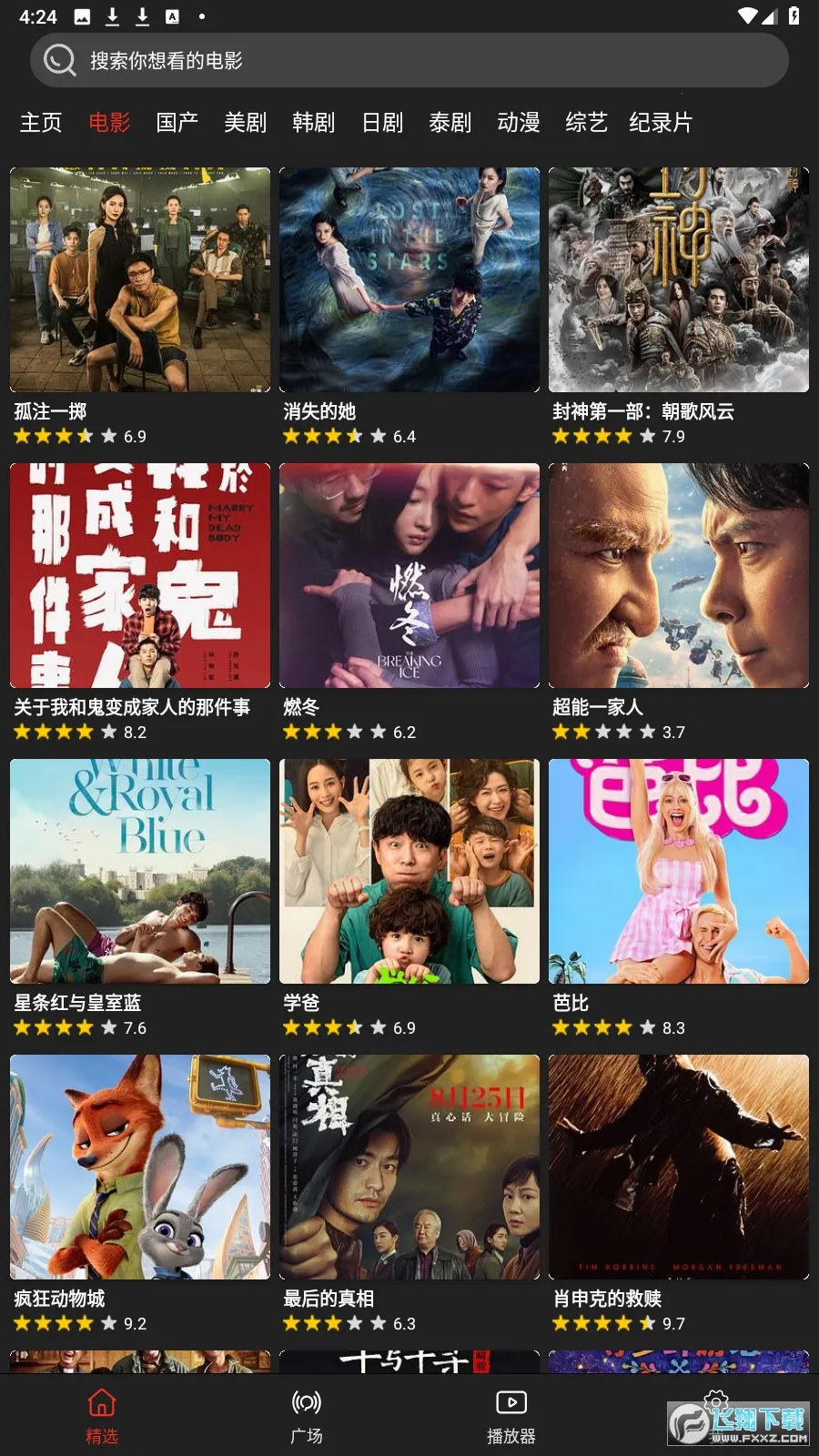The width and height of the screenshot is (819, 1456).
Task: Select the 芭比 movie card
Action: point(679,872)
